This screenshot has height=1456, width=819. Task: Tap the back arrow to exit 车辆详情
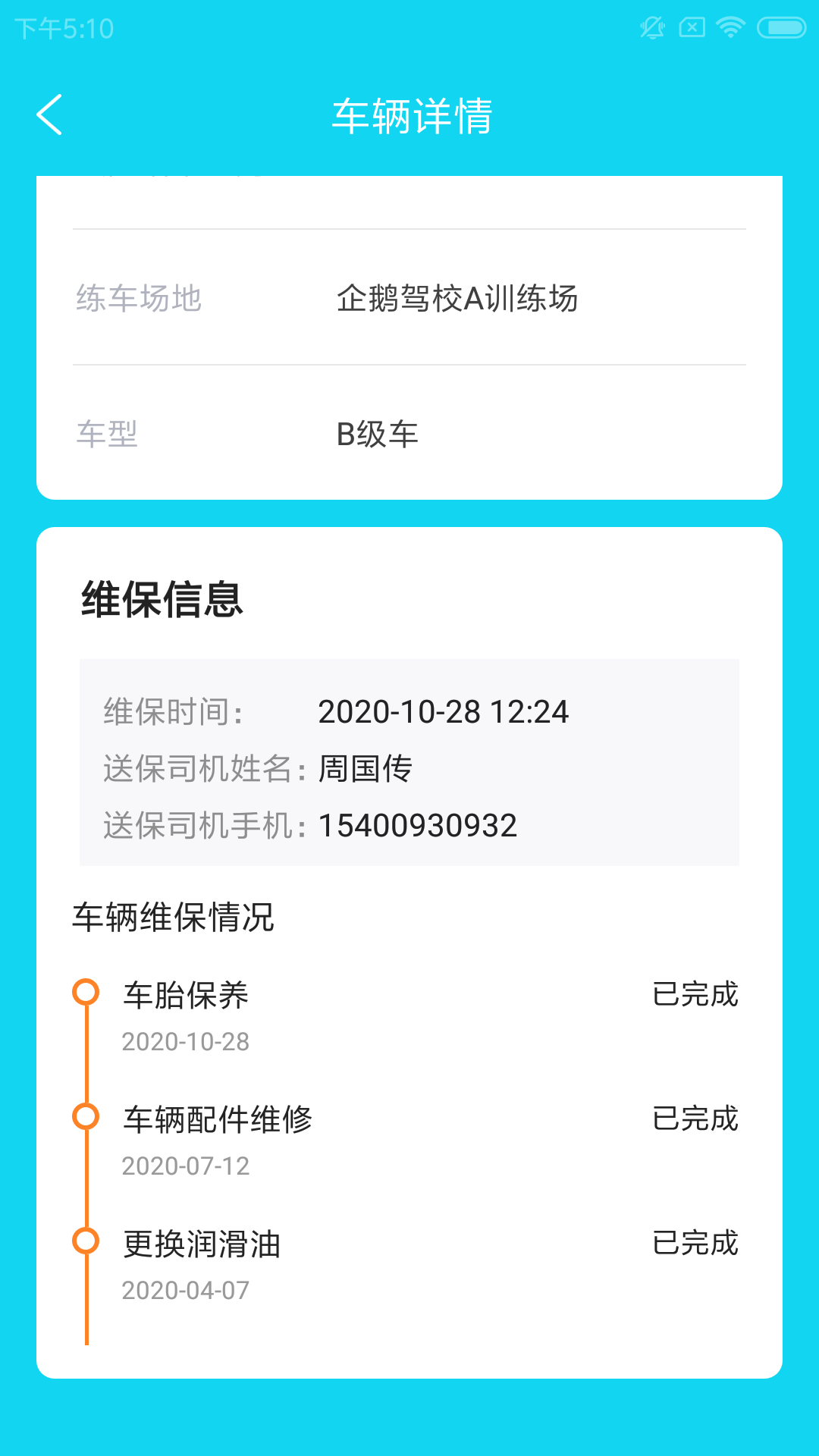click(x=50, y=115)
